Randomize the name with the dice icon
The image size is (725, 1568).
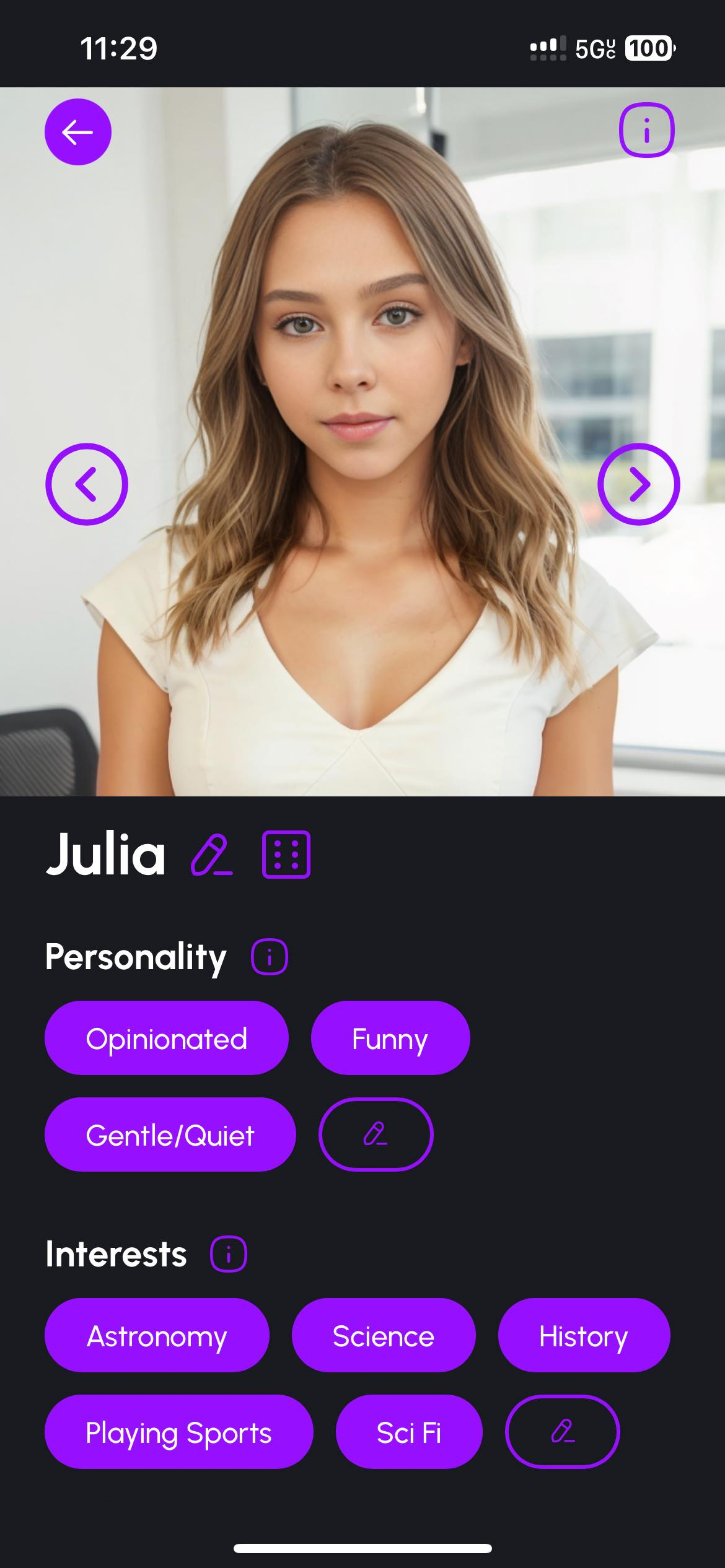[x=286, y=855]
